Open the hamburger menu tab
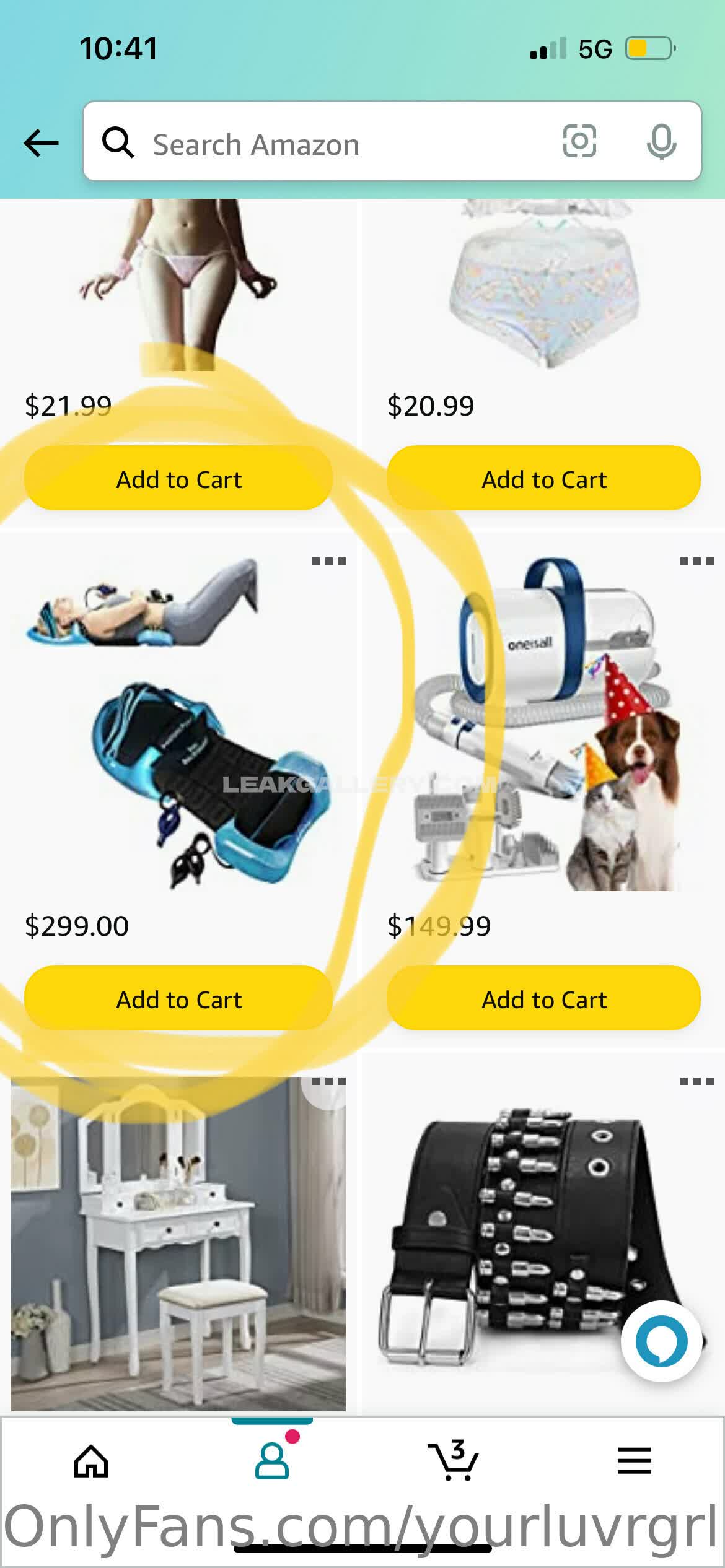725x1568 pixels. pyautogui.click(x=634, y=1461)
